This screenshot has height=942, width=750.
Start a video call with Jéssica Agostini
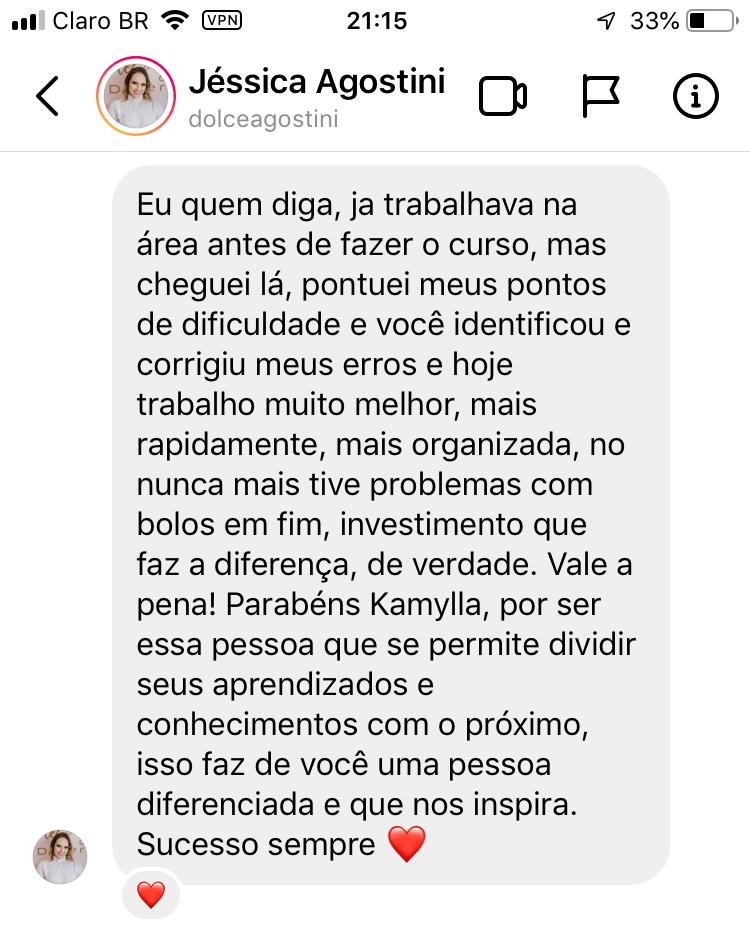click(503, 97)
